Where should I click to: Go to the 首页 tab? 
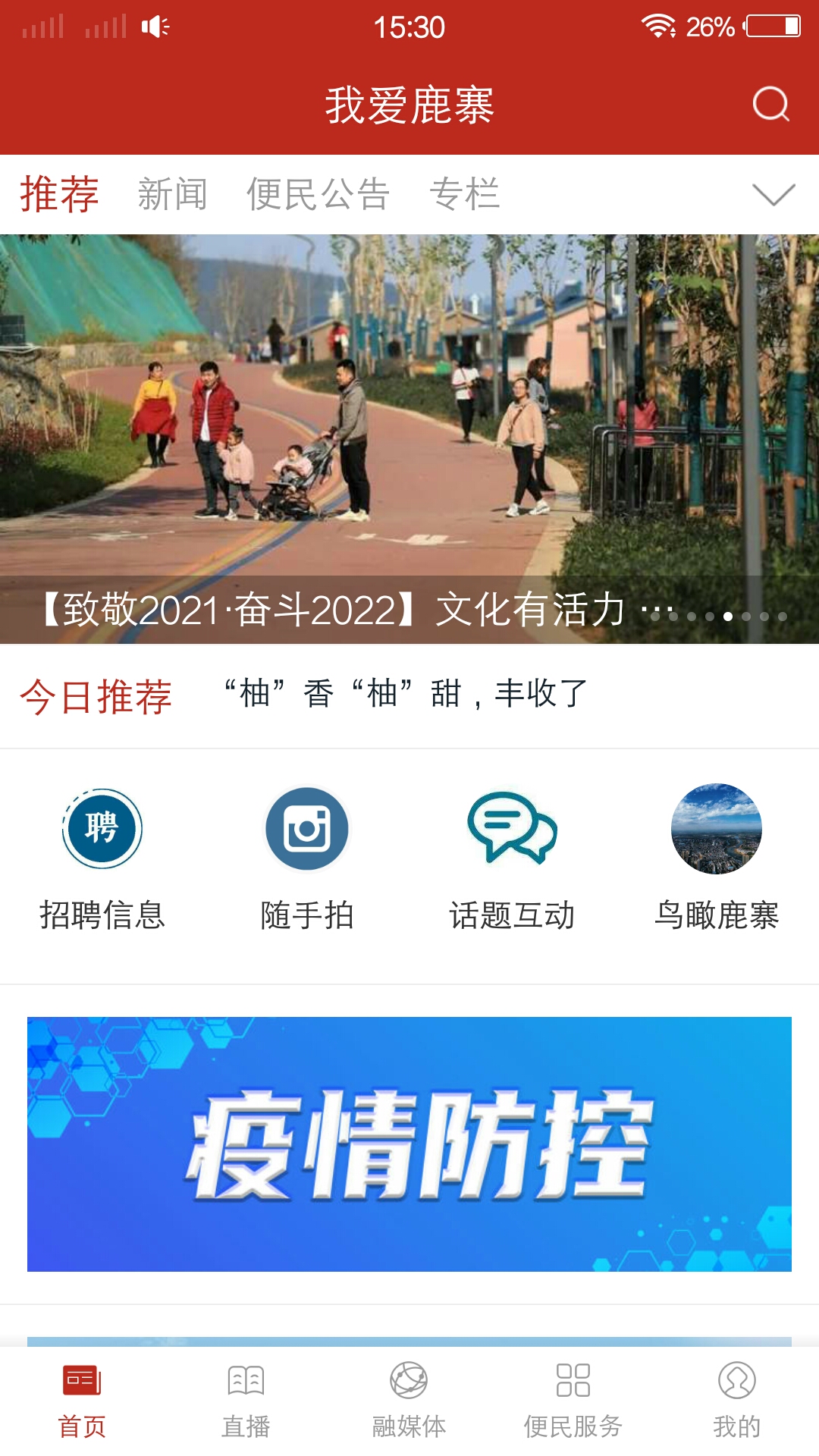pos(82,1401)
